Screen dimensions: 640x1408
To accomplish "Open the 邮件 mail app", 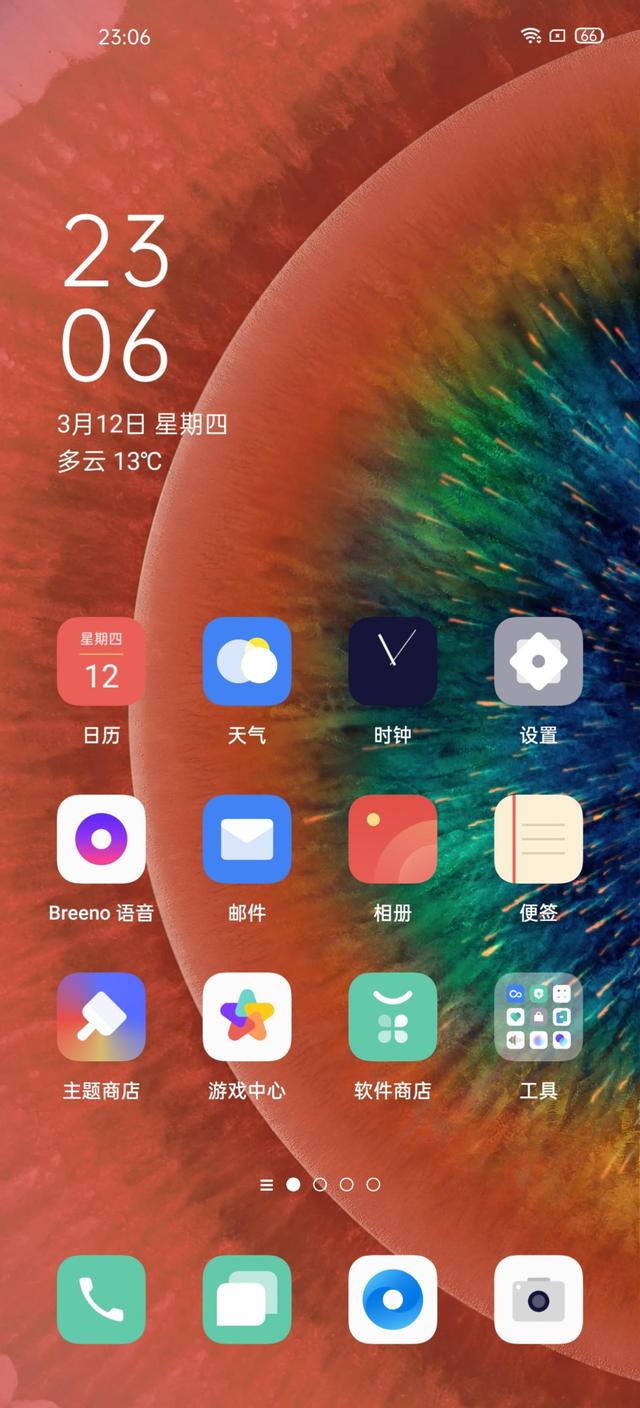I will pos(247,839).
